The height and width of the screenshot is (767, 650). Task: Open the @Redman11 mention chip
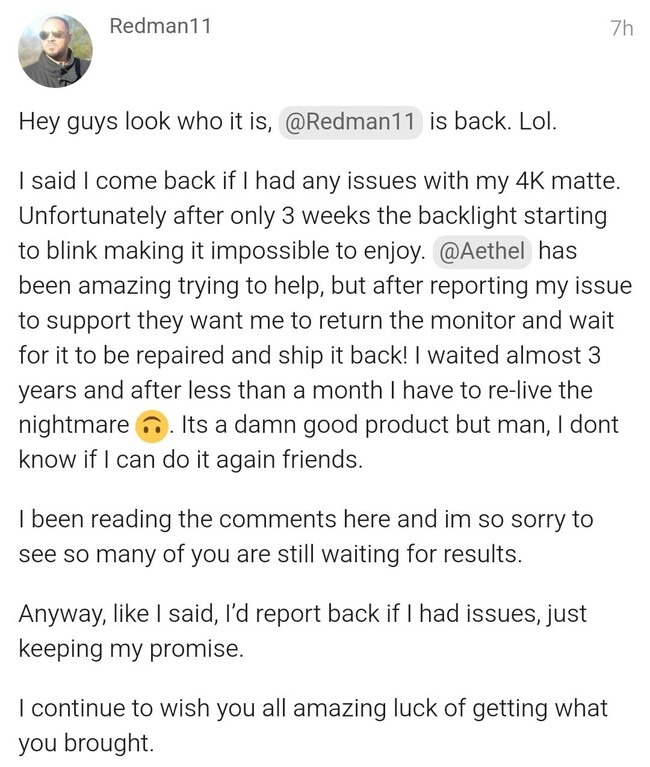pyautogui.click(x=350, y=122)
